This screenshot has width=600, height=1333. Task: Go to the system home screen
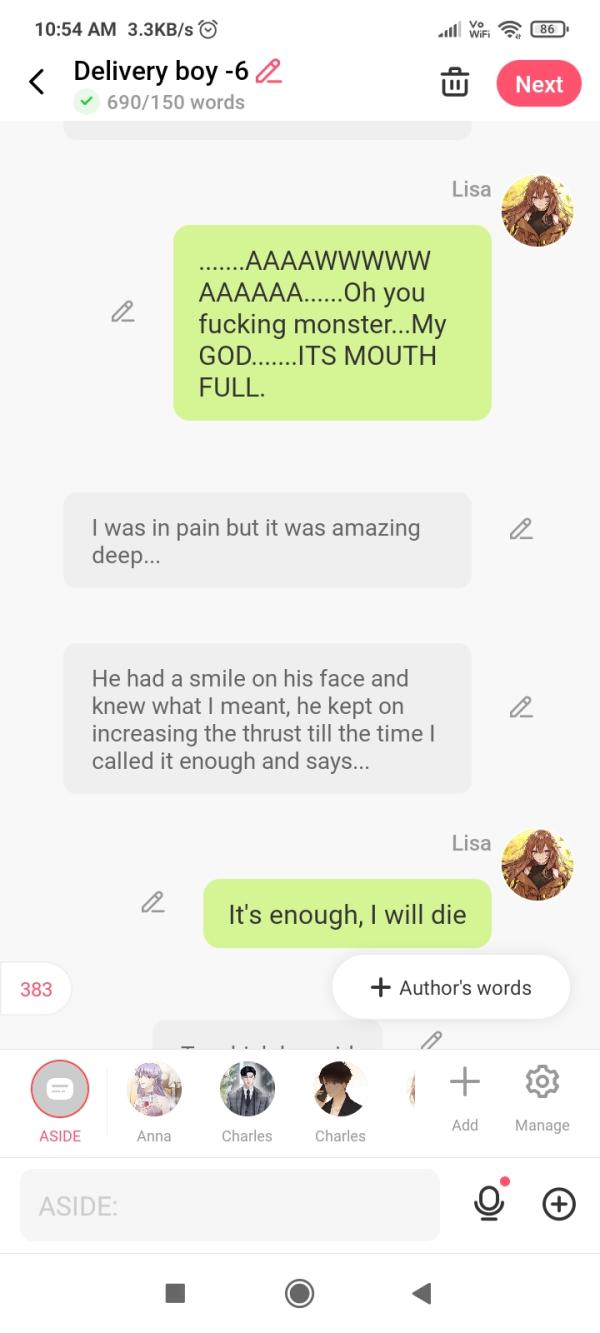[x=299, y=1293]
